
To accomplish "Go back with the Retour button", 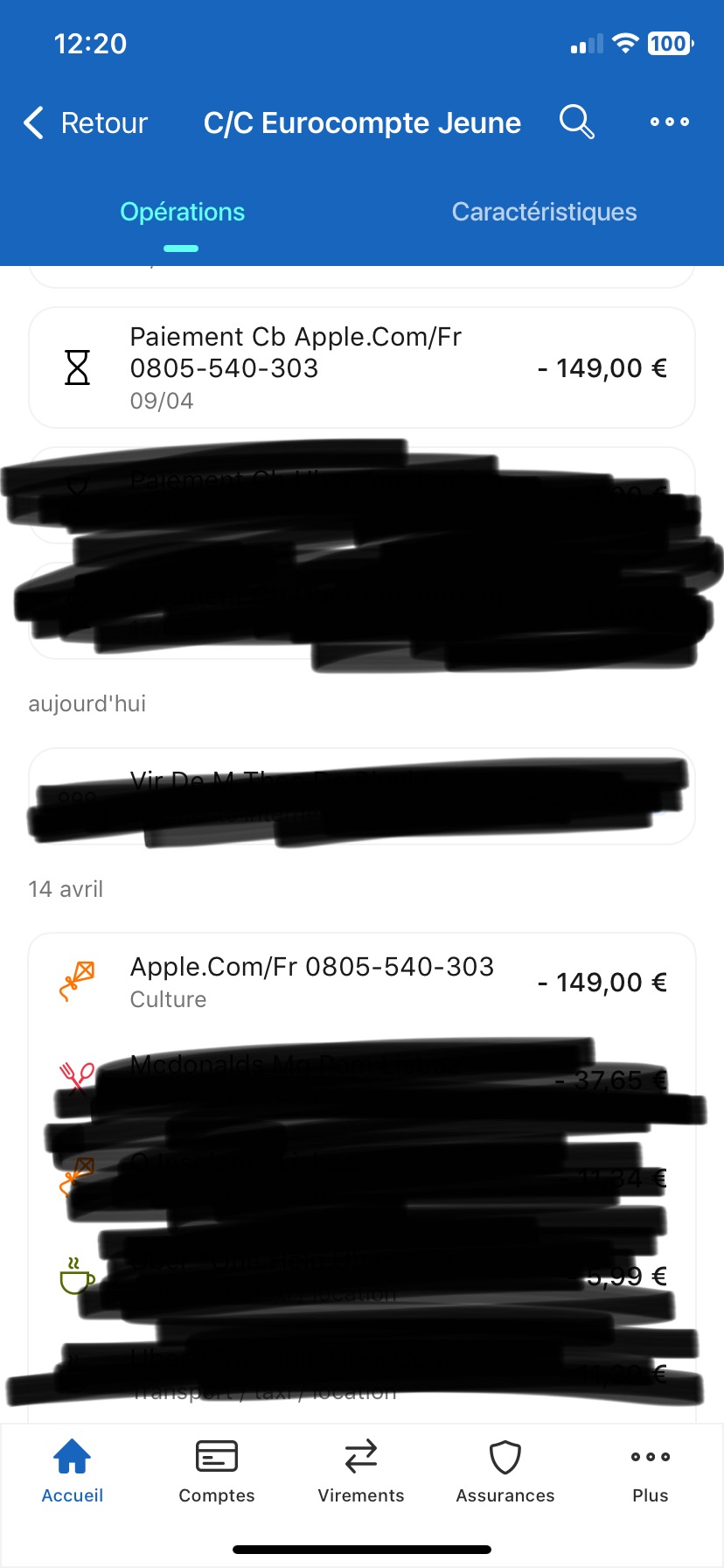I will point(86,123).
